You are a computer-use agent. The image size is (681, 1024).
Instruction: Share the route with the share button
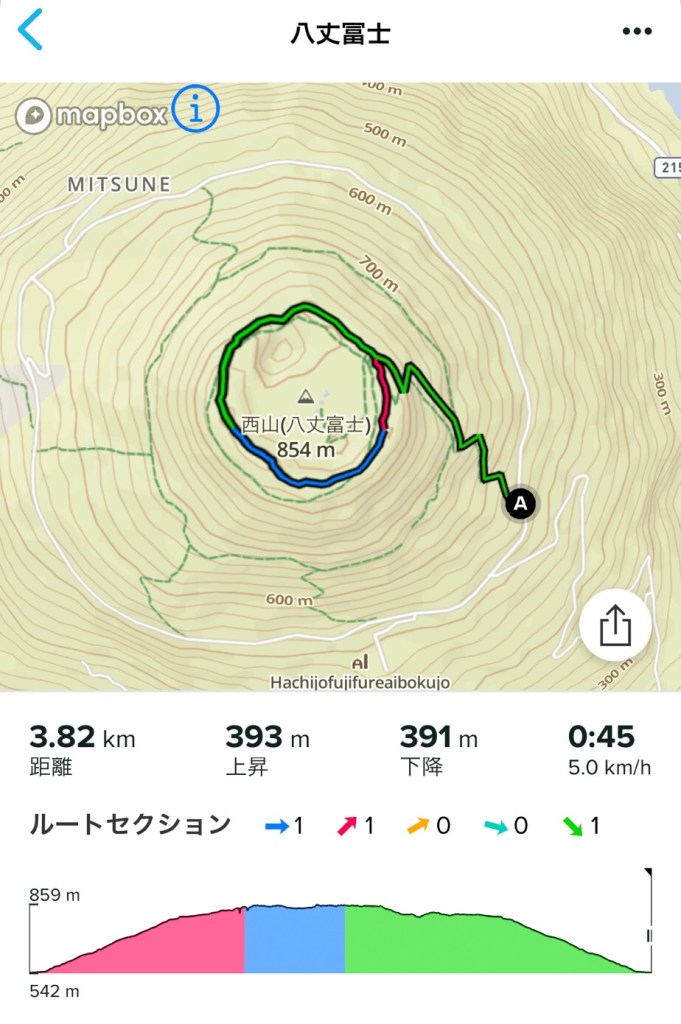click(x=615, y=627)
